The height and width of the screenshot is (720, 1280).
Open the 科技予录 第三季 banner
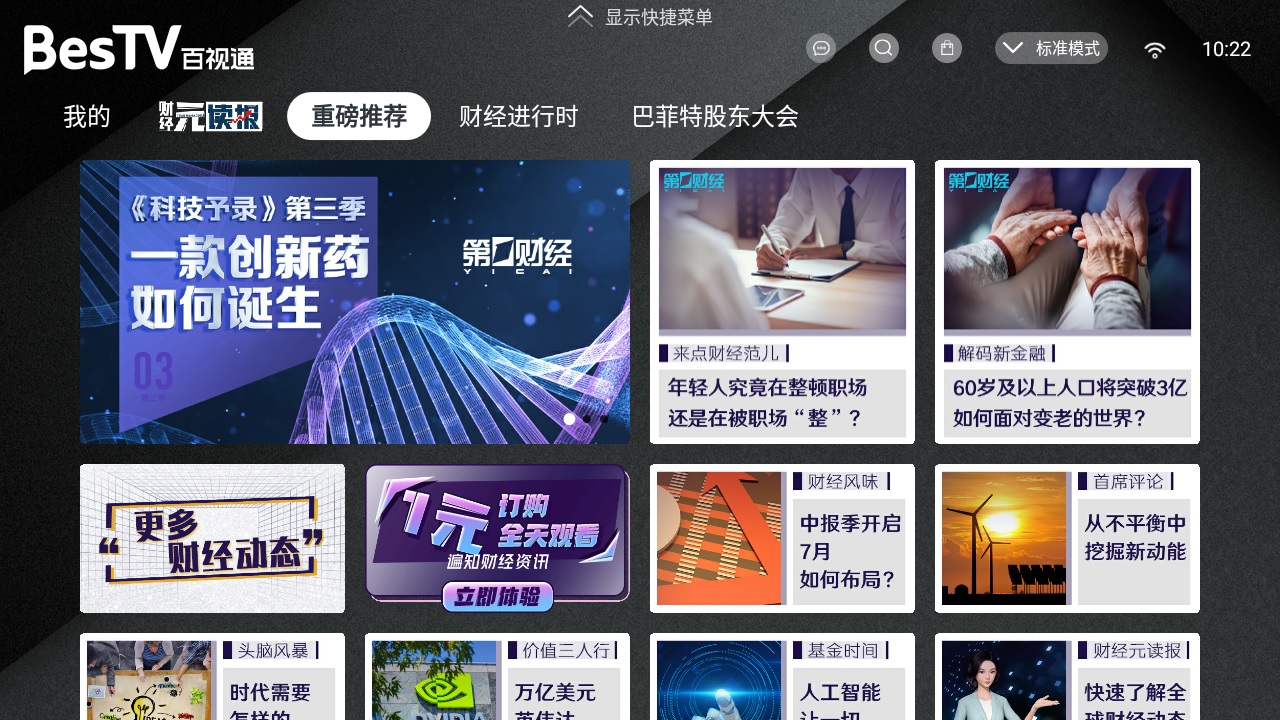point(355,302)
